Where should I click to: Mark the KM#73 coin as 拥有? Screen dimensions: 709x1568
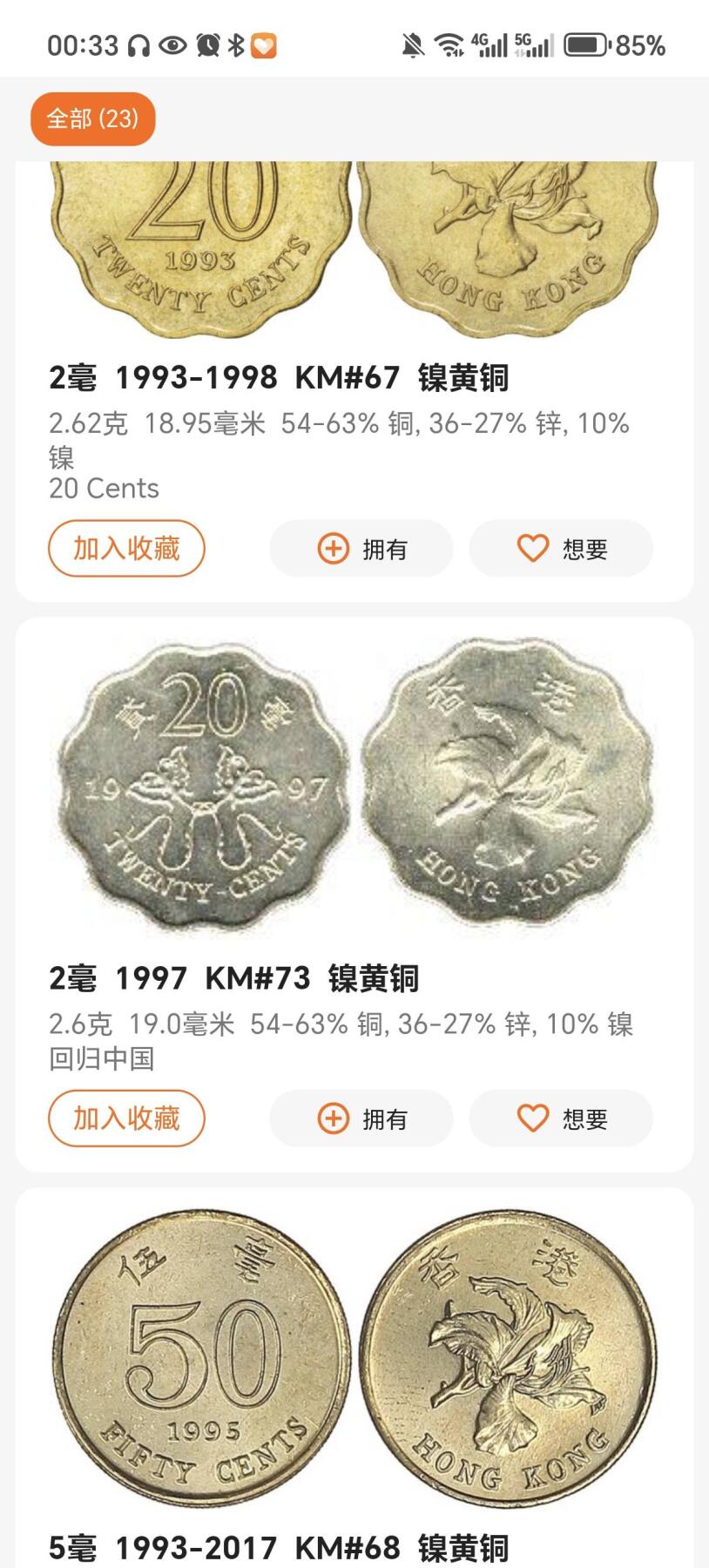(x=361, y=1119)
